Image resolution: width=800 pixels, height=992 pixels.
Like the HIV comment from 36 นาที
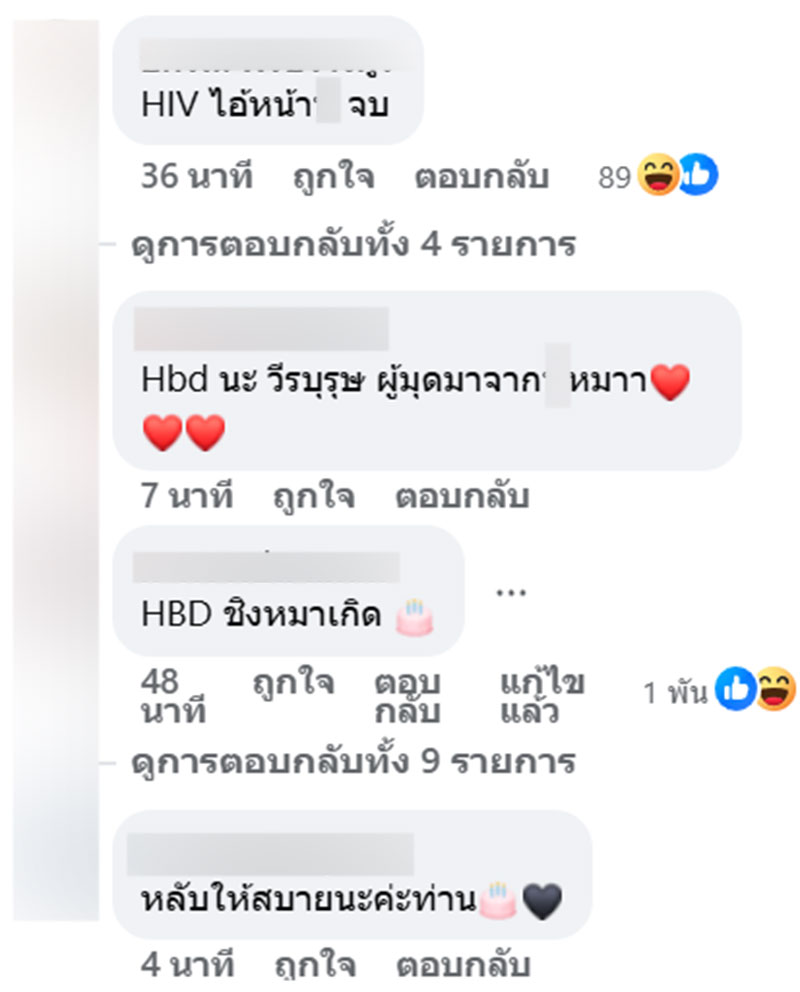tap(333, 178)
